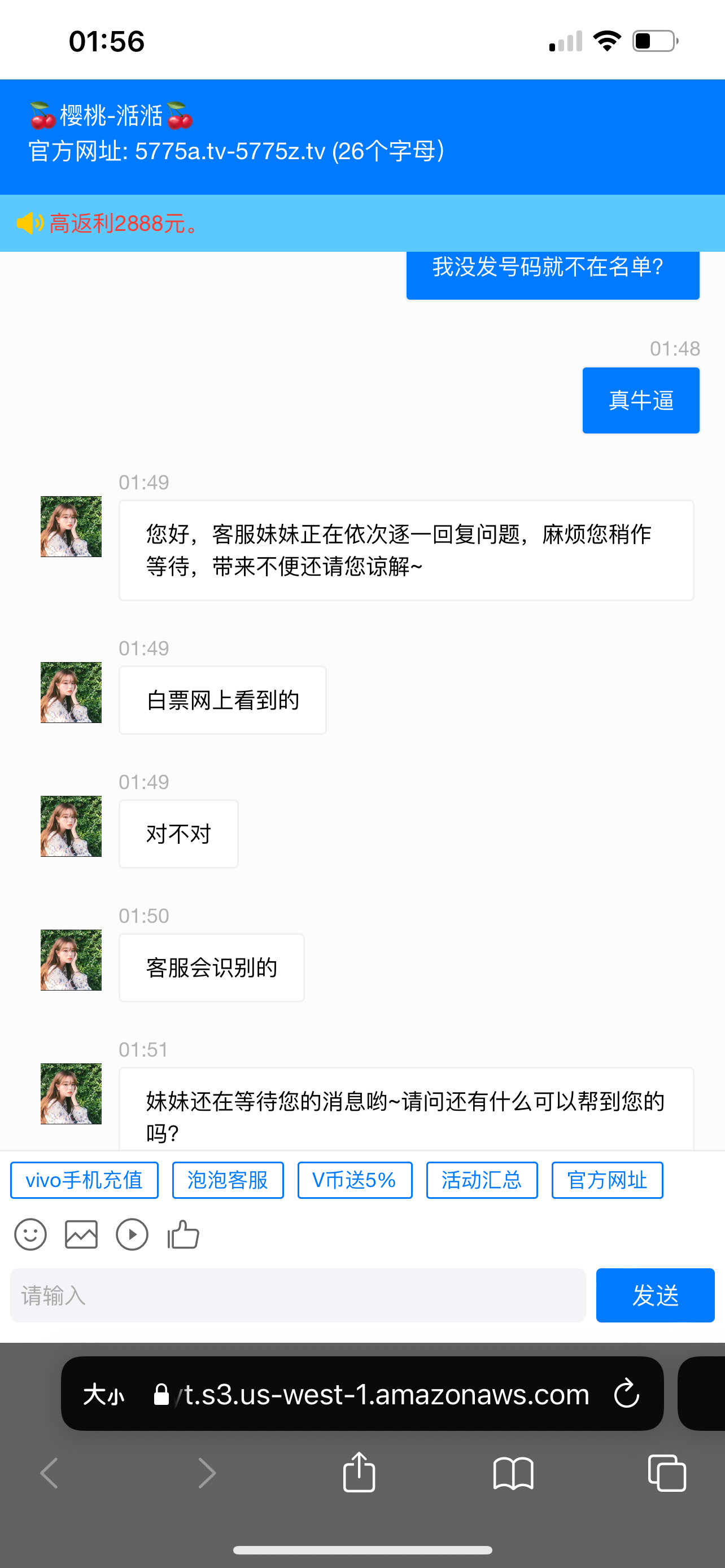The width and height of the screenshot is (725, 1568).
Task: Open the Safari 大小 page settings
Action: point(103,1394)
